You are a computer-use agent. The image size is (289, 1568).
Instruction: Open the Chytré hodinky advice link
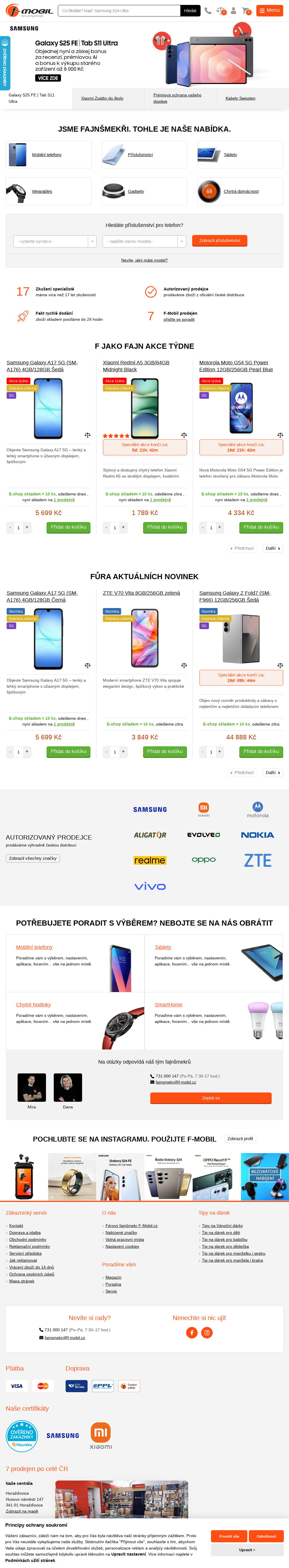[x=34, y=1004]
